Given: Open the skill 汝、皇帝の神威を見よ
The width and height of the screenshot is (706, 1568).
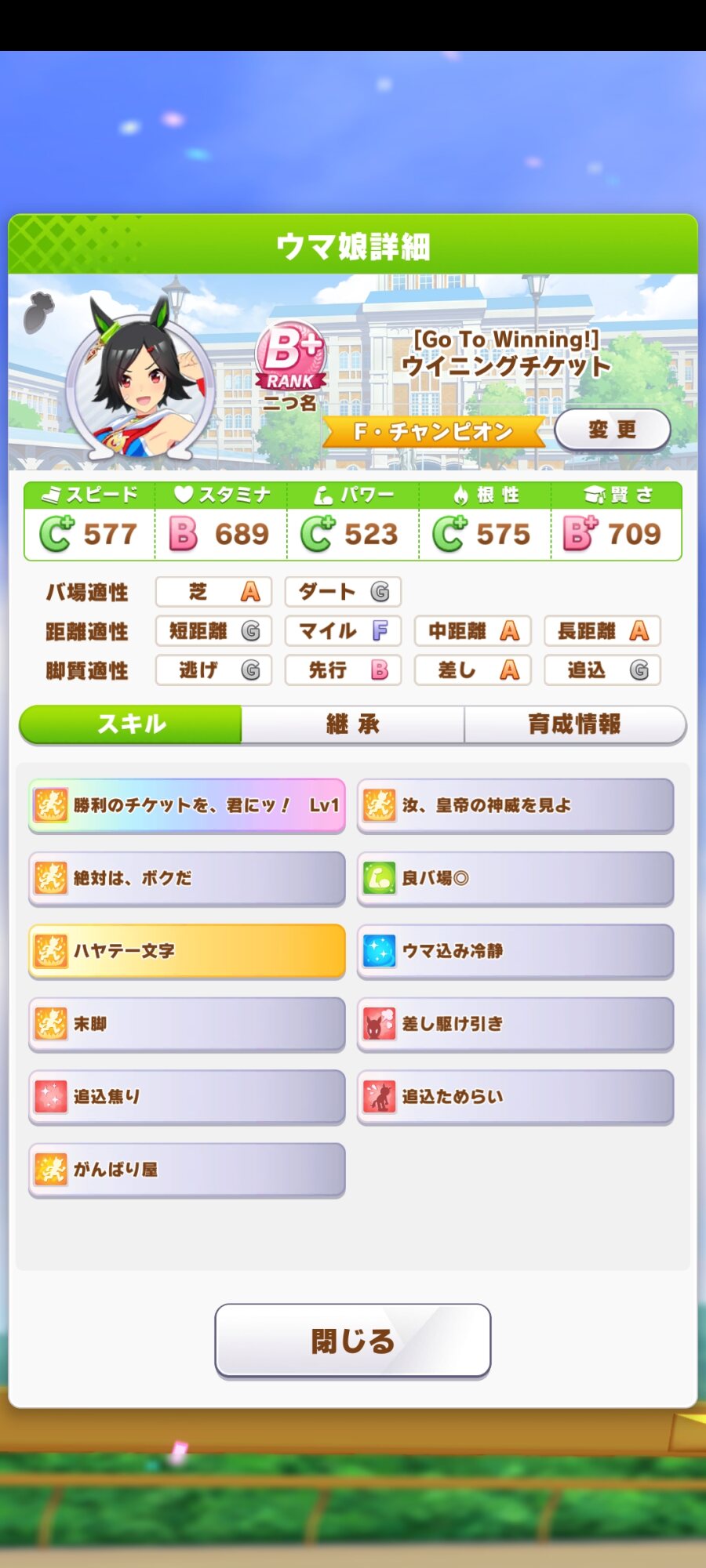Looking at the screenshot, I should 515,805.
